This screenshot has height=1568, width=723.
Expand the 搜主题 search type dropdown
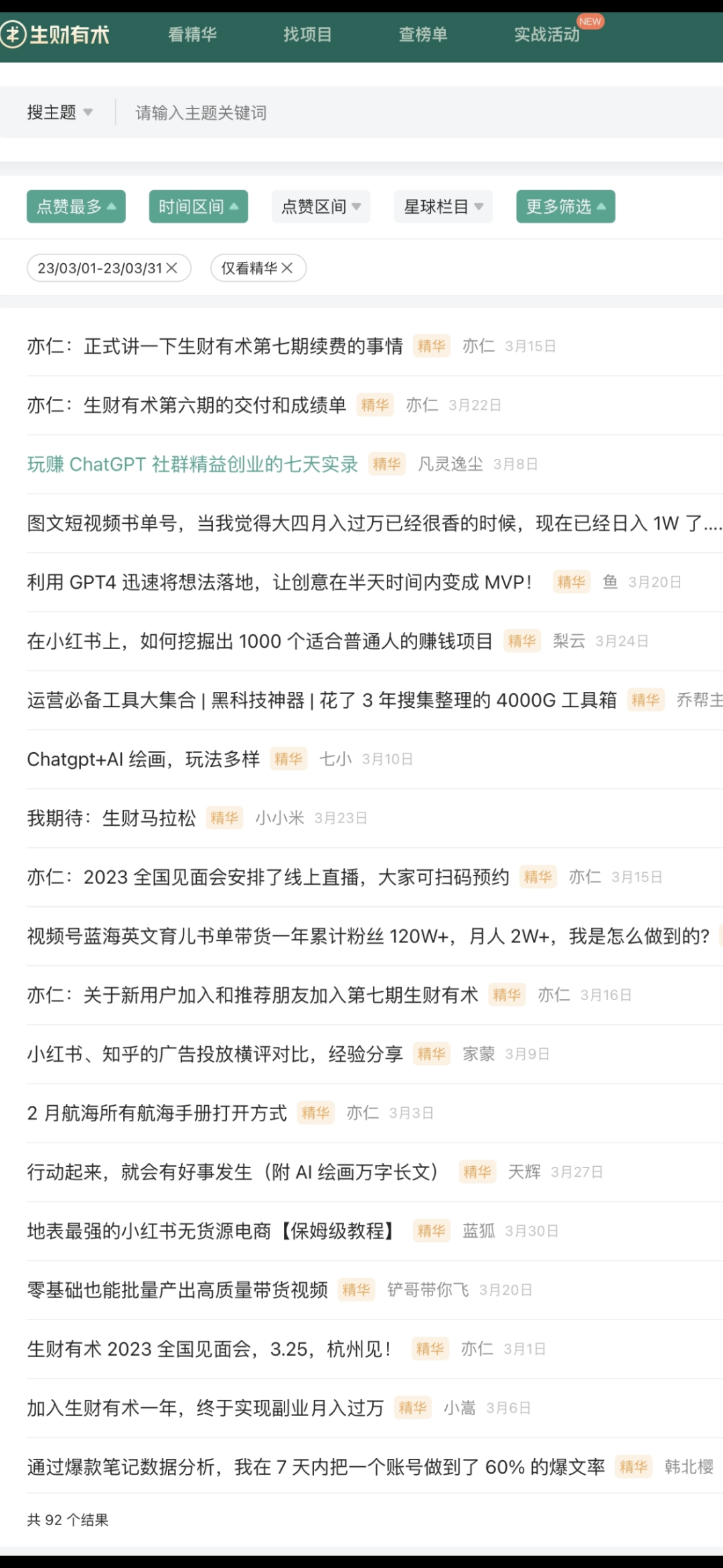(x=60, y=113)
